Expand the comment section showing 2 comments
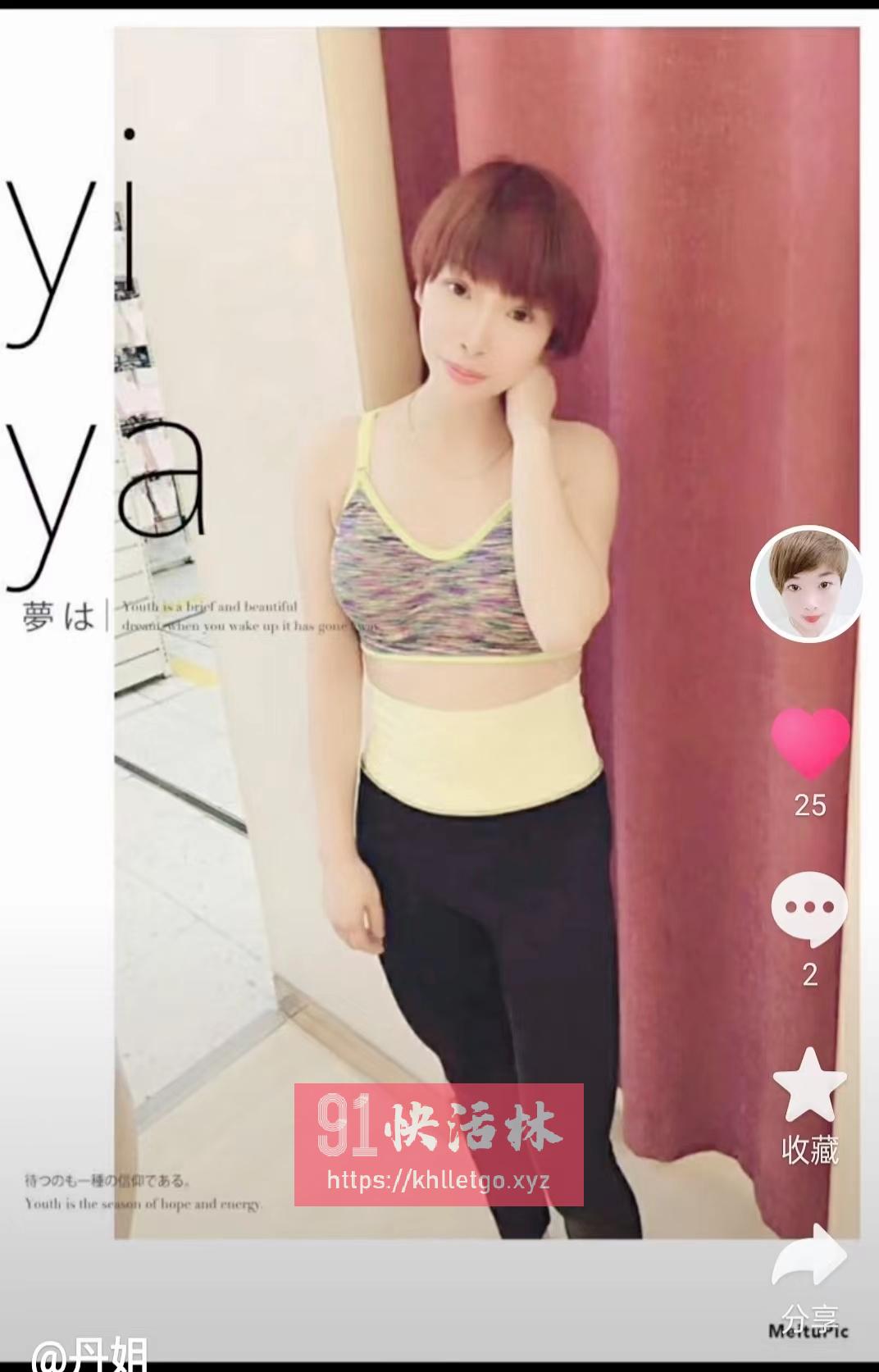 pos(809,907)
